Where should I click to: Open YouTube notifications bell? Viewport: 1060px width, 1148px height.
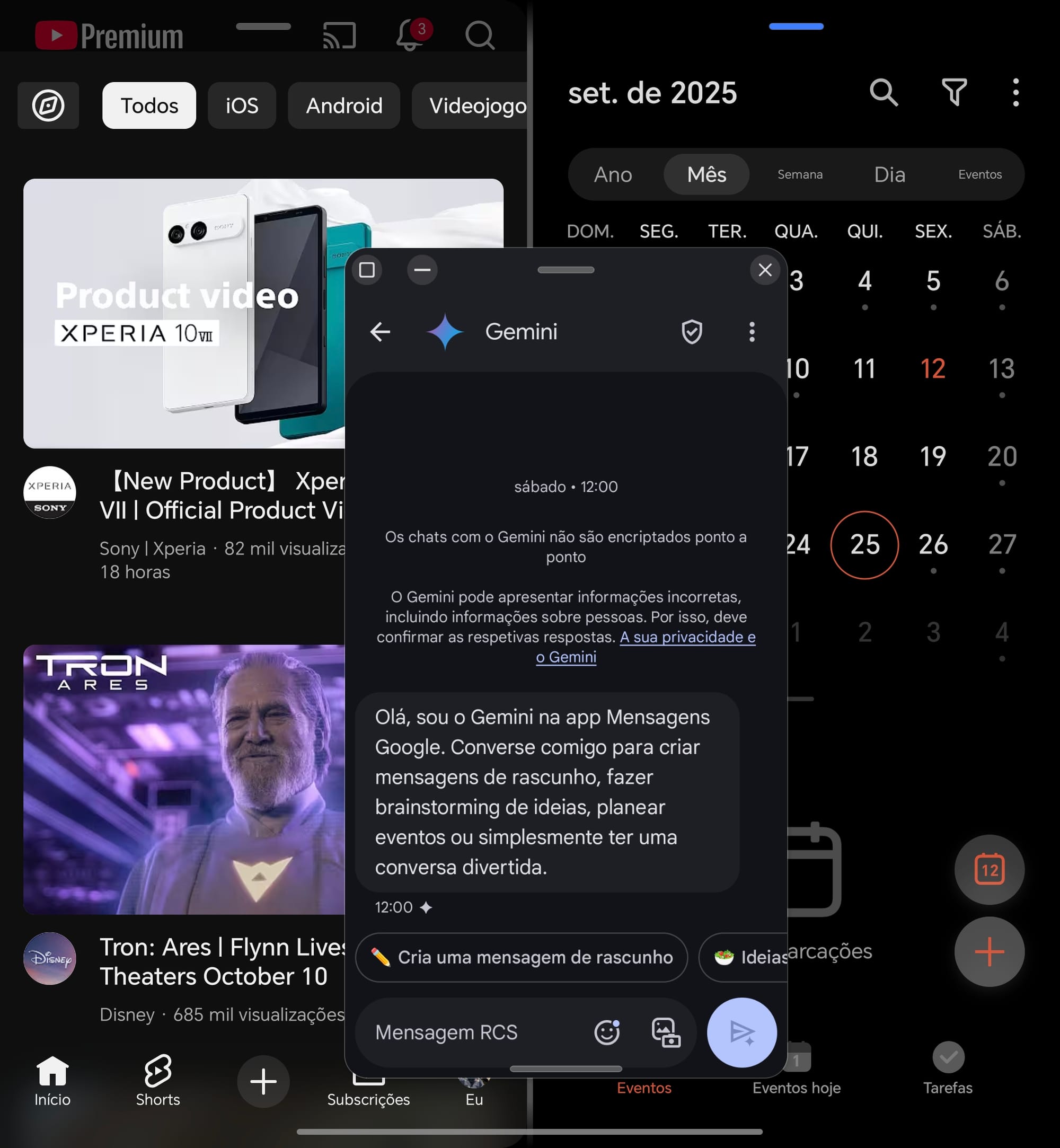click(411, 36)
